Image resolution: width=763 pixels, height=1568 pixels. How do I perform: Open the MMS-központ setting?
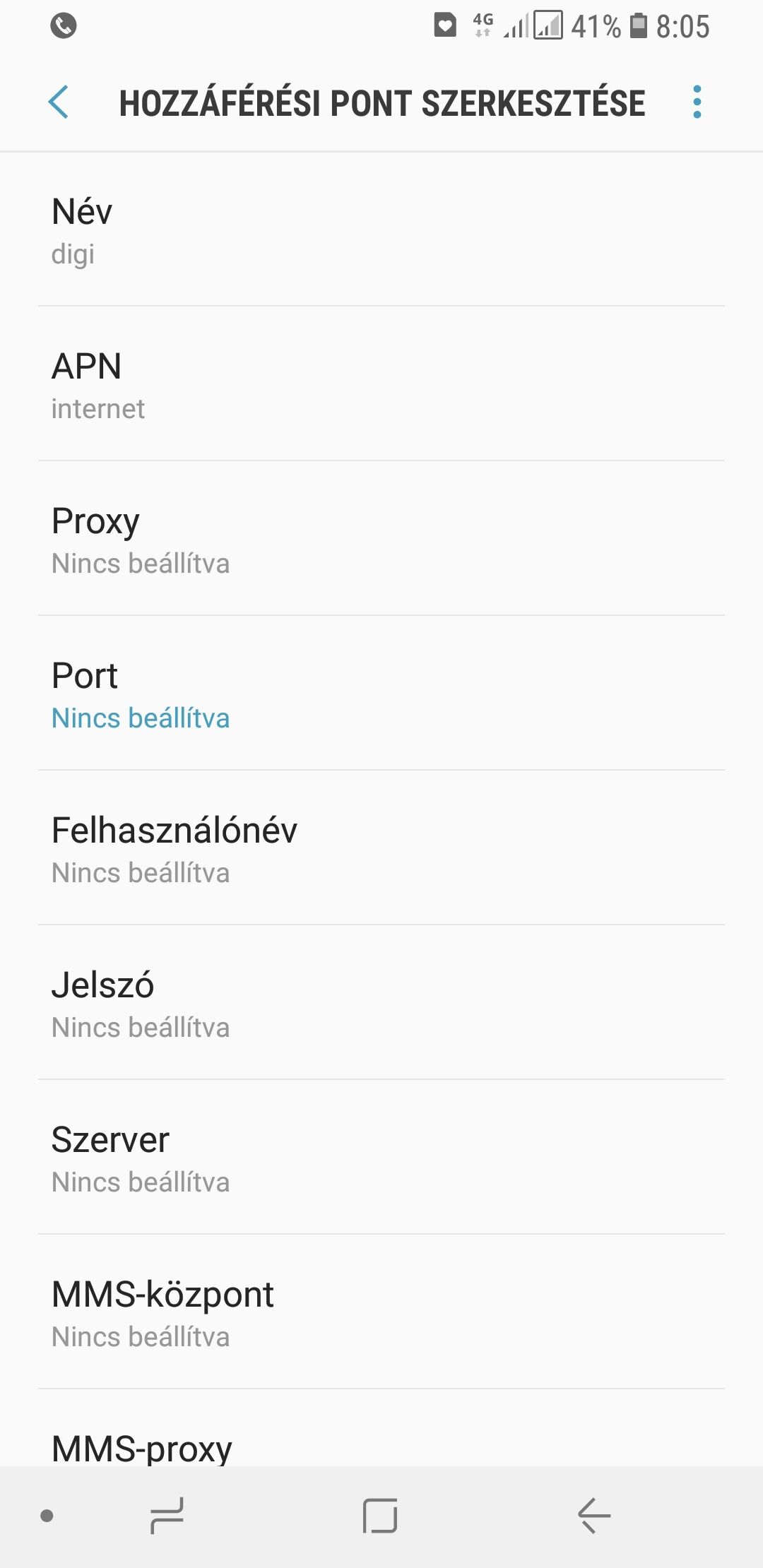tap(381, 1312)
